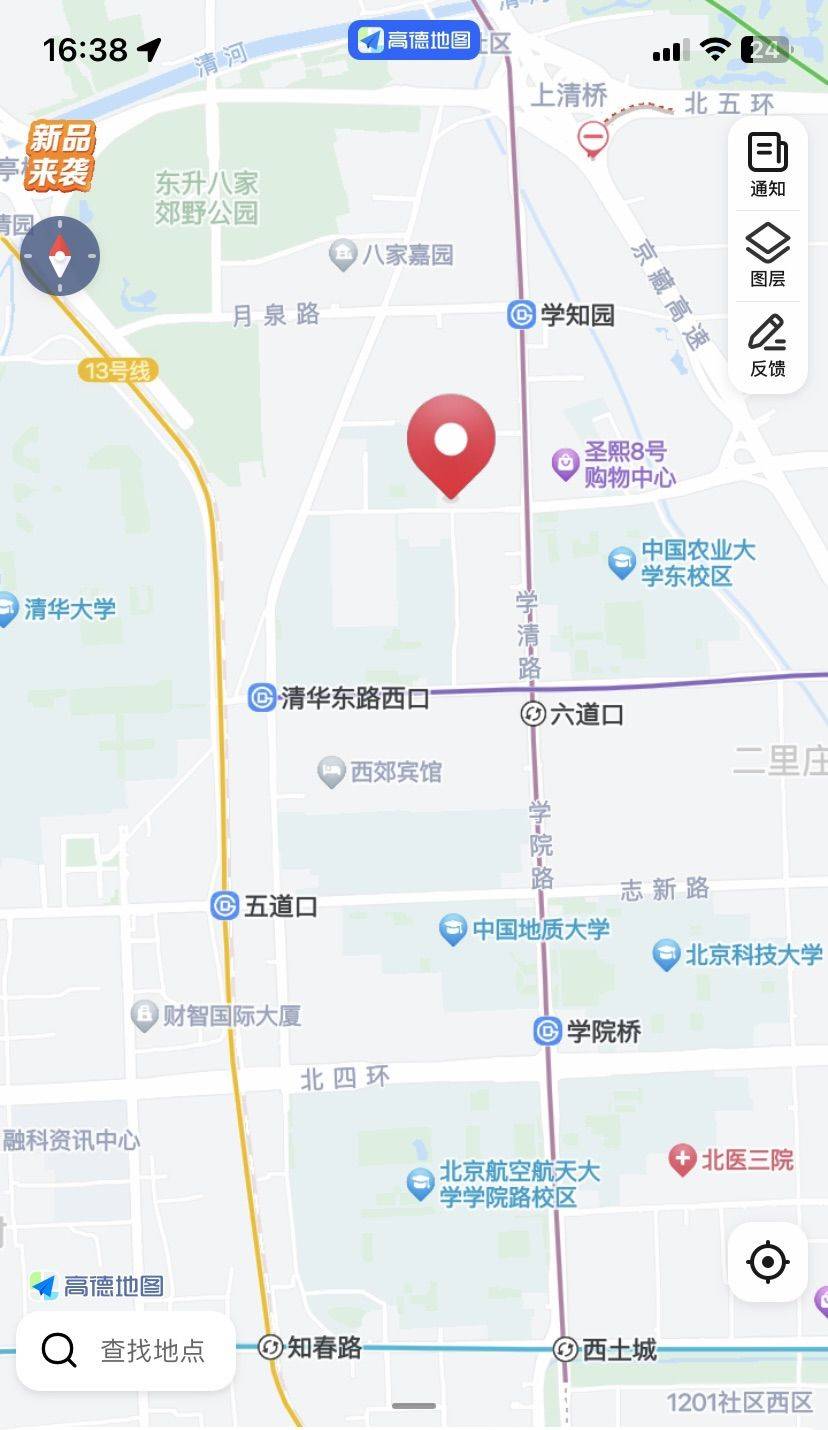Viewport: 828px width, 1430px height.
Task: Tap the compass to reset orientation
Action: pyautogui.click(x=60, y=256)
